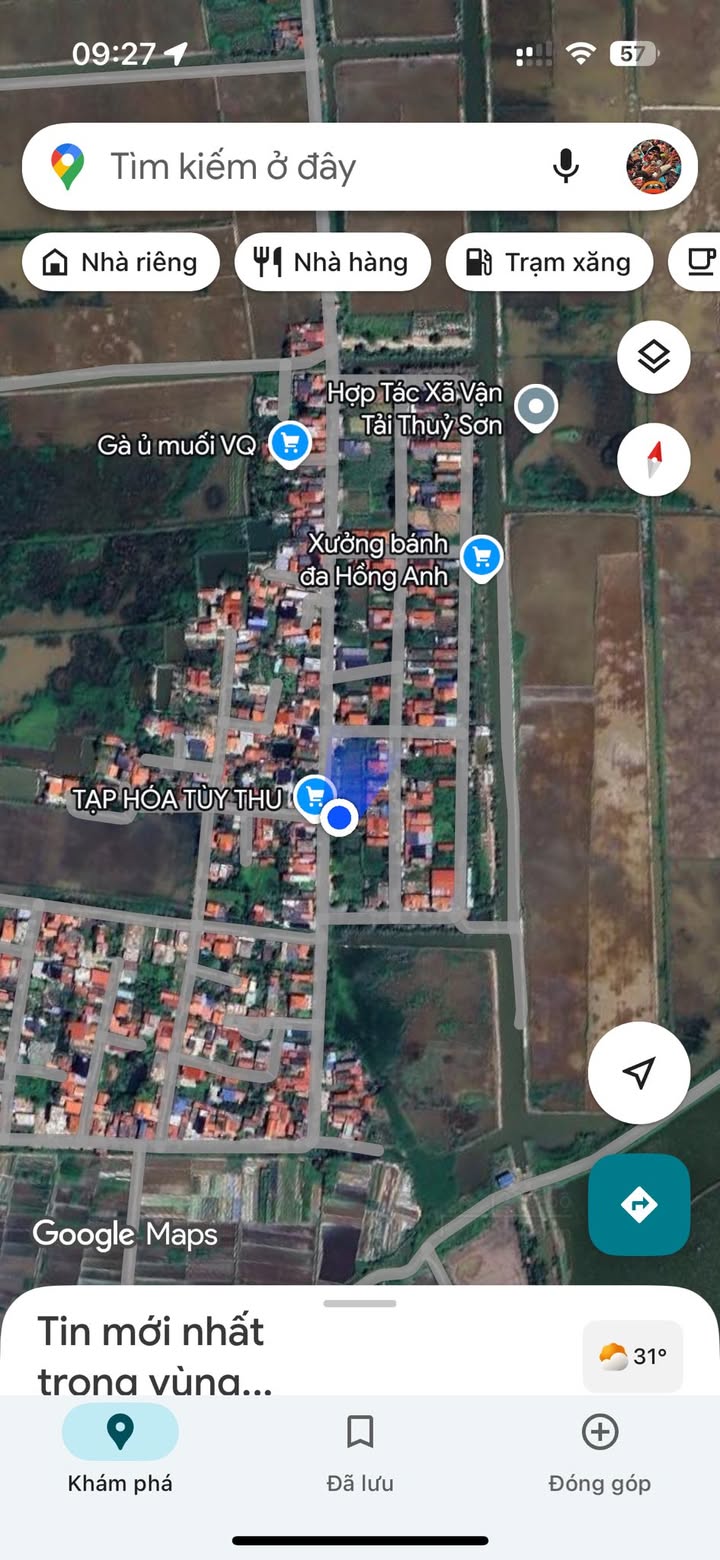This screenshot has height=1560, width=720.
Task: Show nearby "Trạm xăng" on the map
Action: [x=549, y=262]
